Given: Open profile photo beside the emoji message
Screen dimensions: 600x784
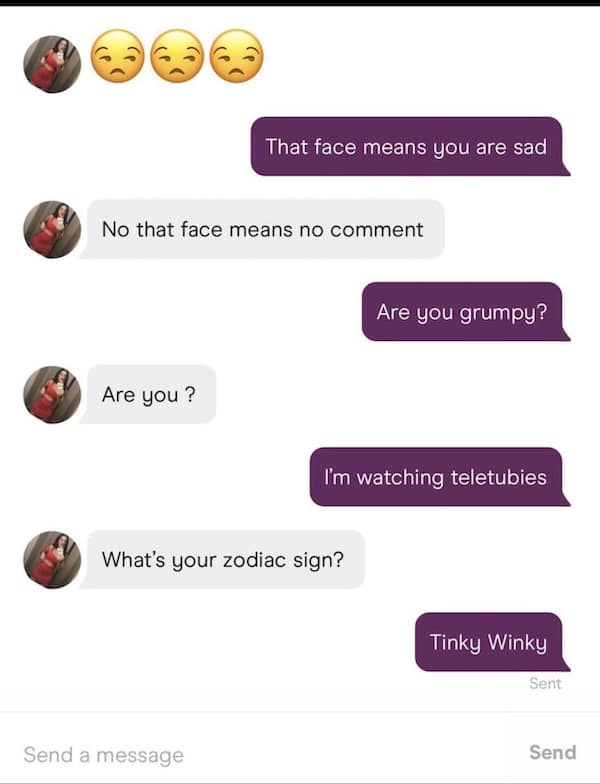Looking at the screenshot, I should click(52, 64).
